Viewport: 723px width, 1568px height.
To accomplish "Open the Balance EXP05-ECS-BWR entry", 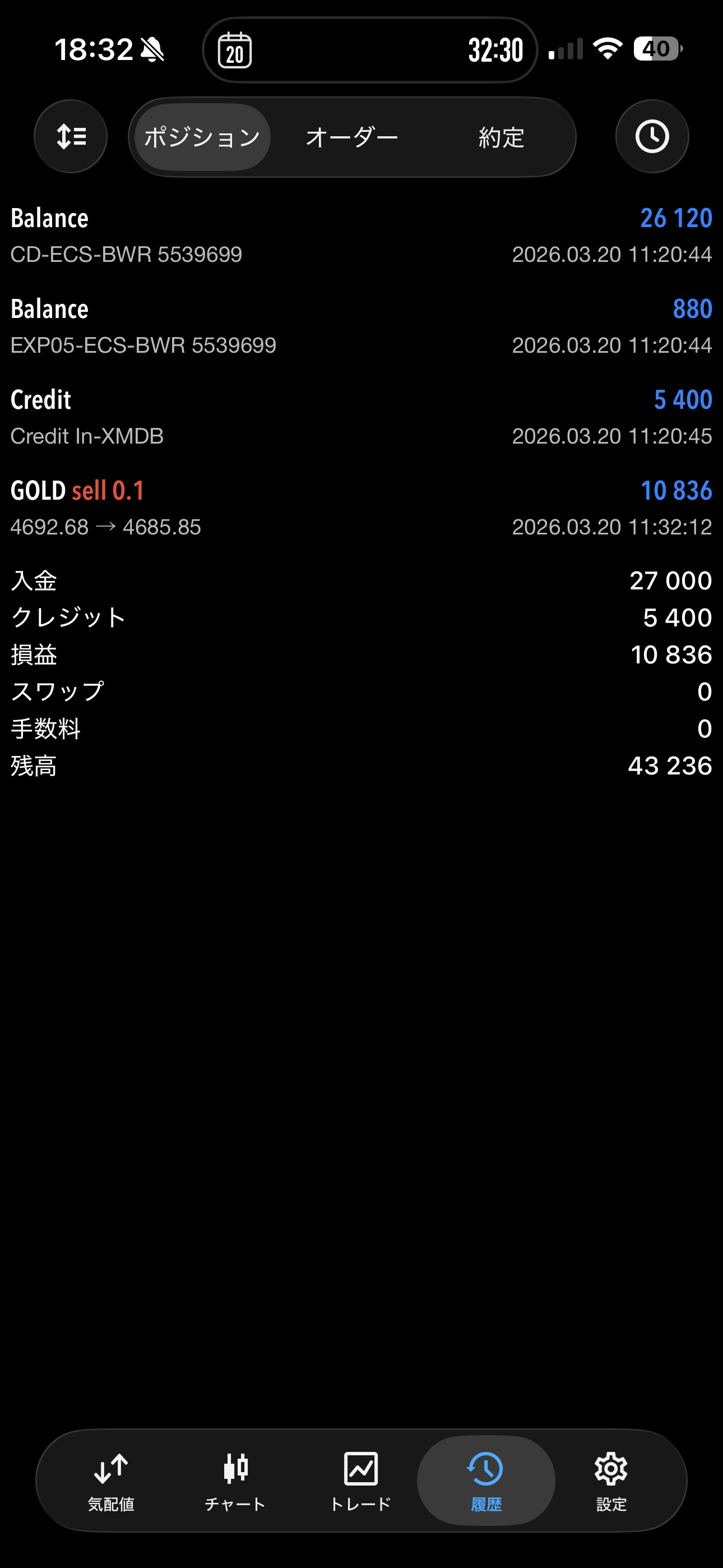I will click(361, 326).
